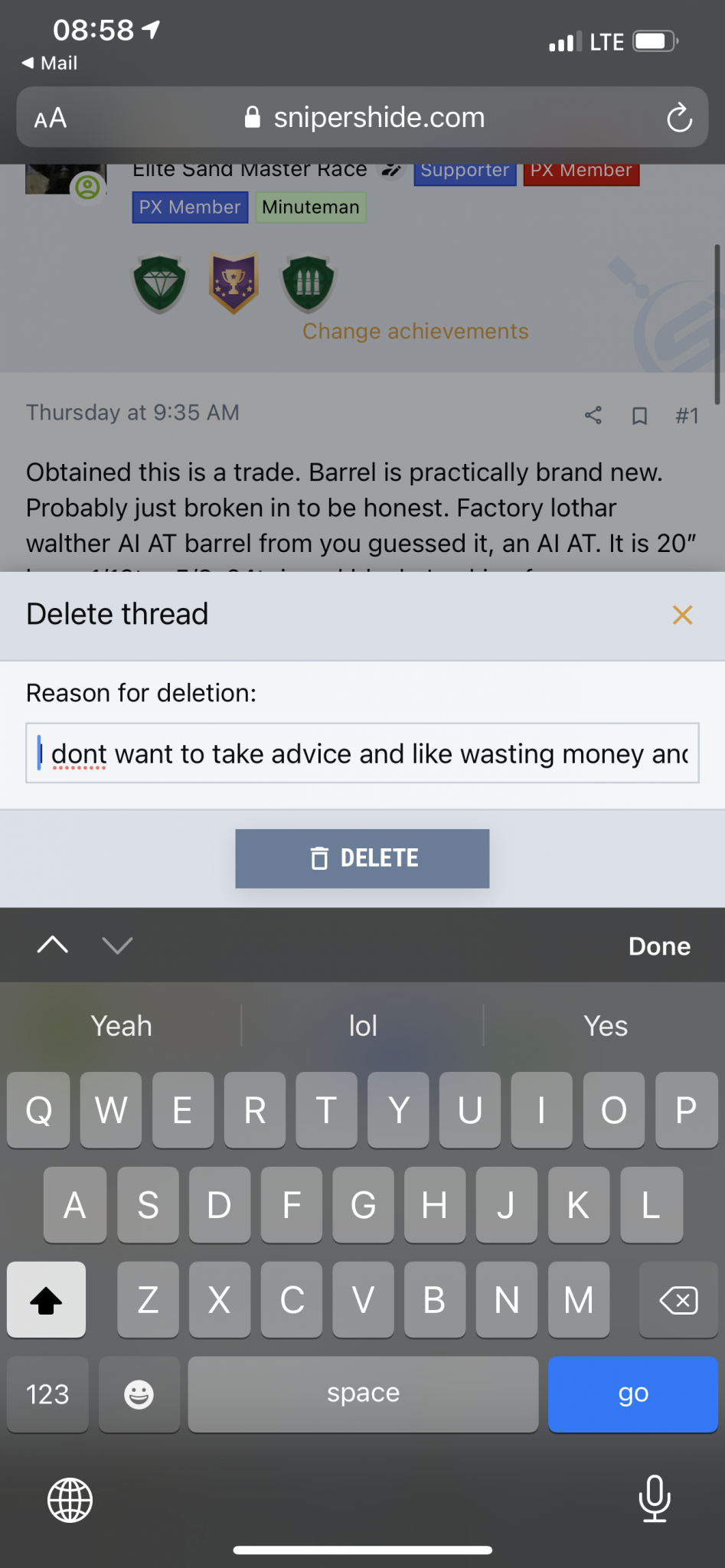The image size is (725, 1568).
Task: Start dictation with the microphone
Action: click(654, 1498)
